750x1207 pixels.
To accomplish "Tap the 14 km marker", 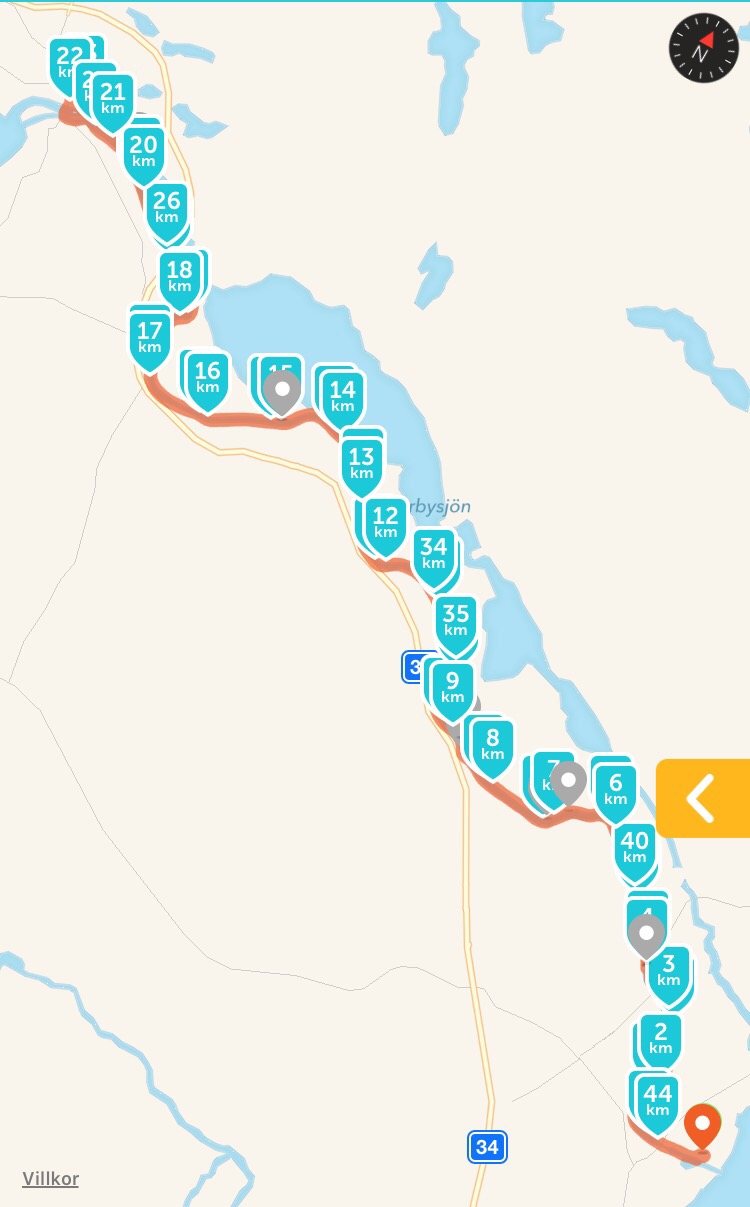I will coord(342,396).
